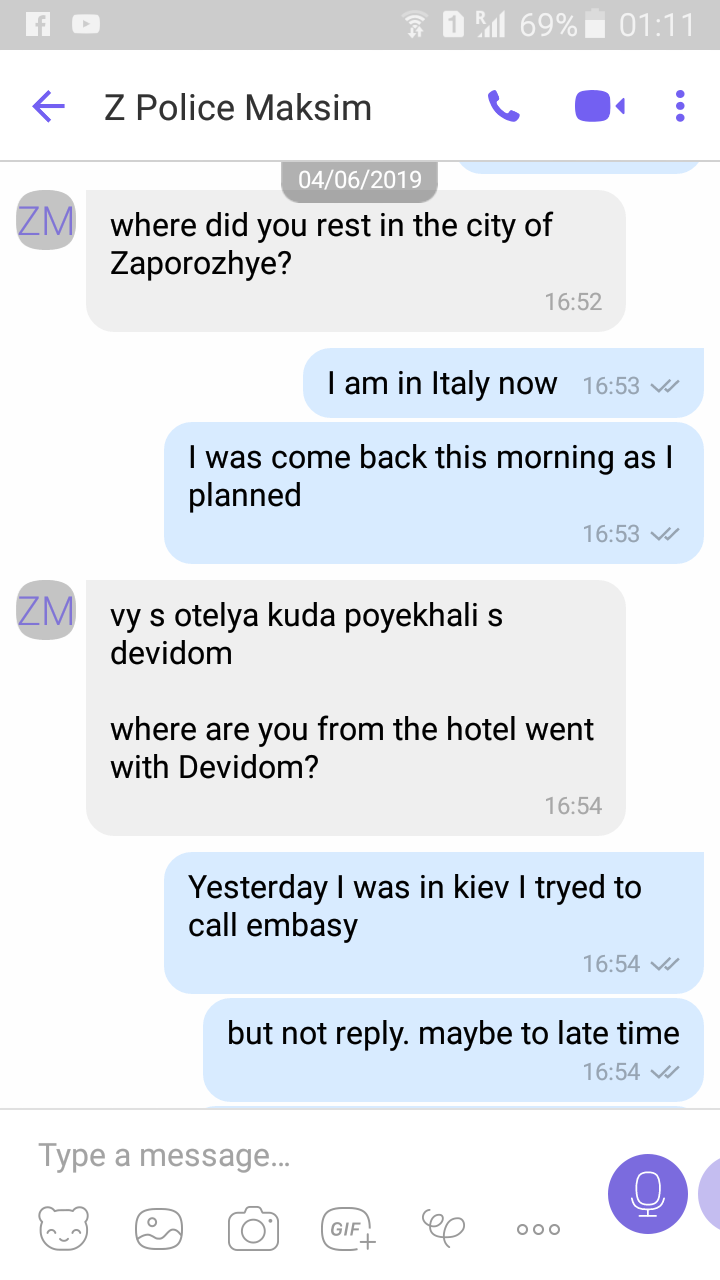Select the doodle drawing icon
Image resolution: width=720 pixels, height=1280 pixels.
[x=443, y=1227]
